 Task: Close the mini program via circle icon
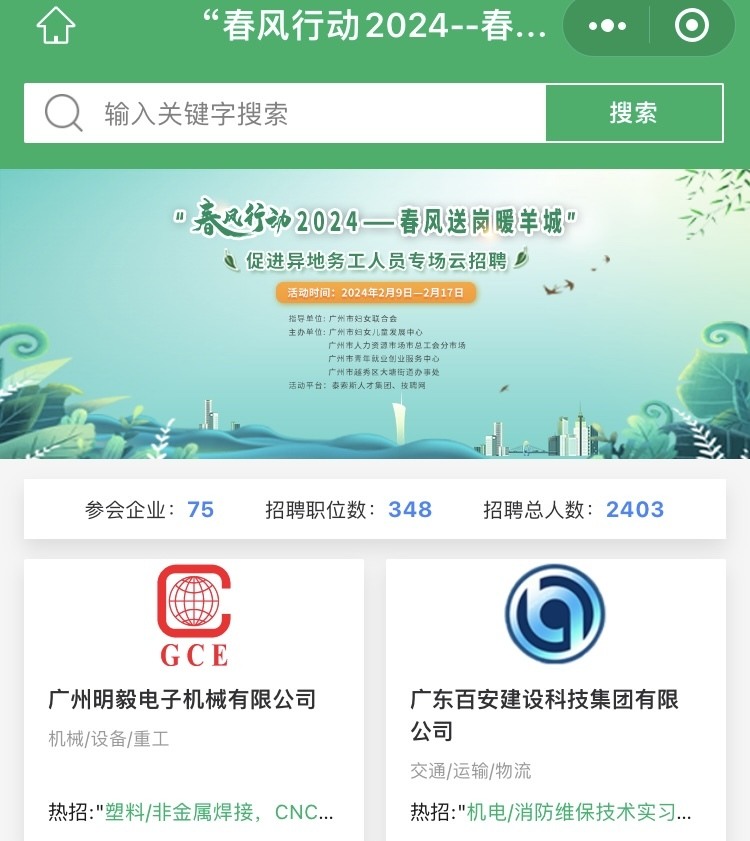[x=691, y=27]
